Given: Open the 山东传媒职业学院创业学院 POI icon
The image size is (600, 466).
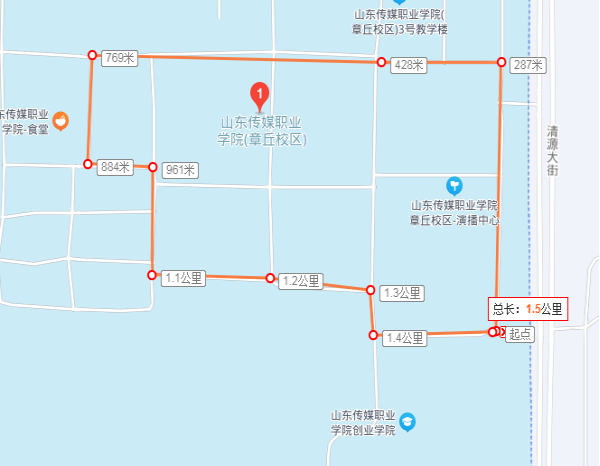Looking at the screenshot, I should click(407, 422).
